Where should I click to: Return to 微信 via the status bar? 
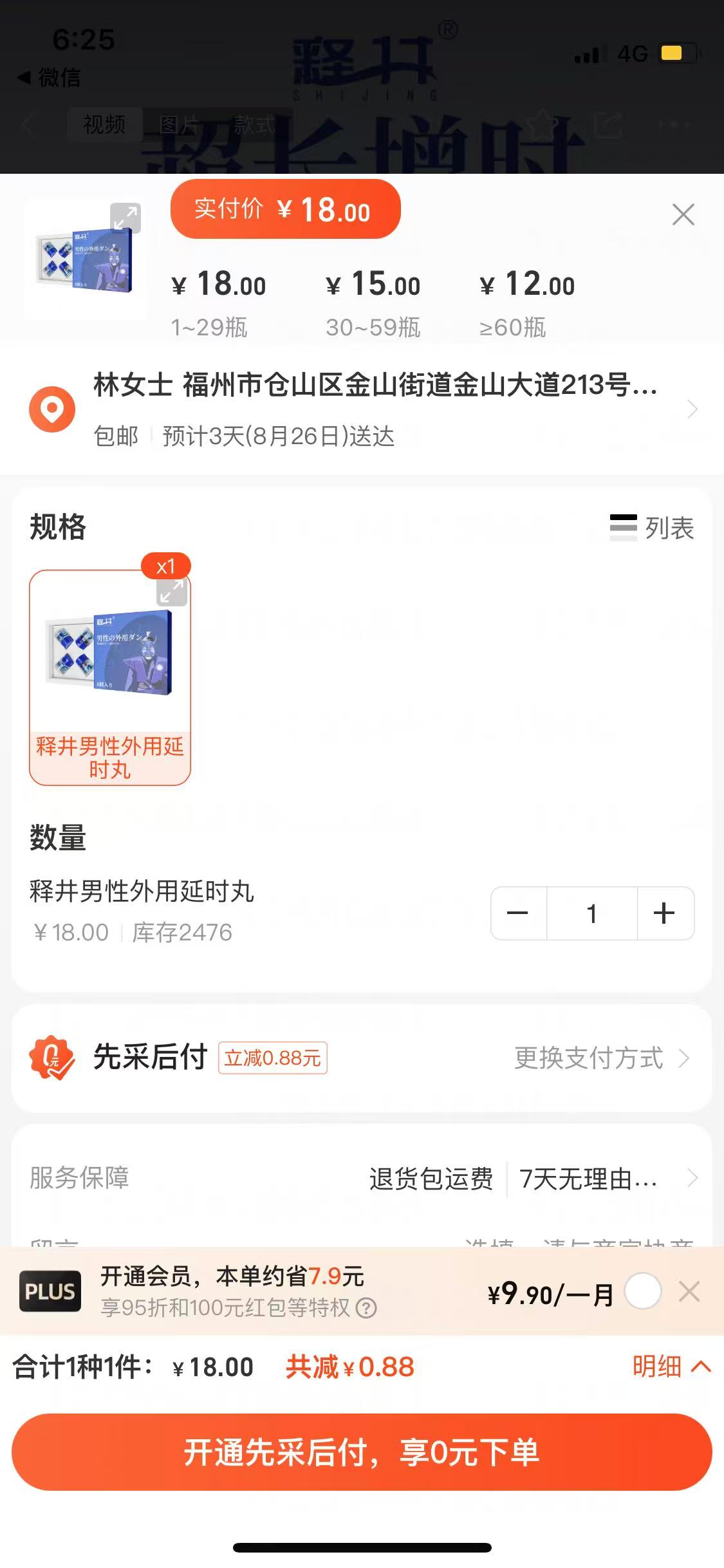[50, 78]
